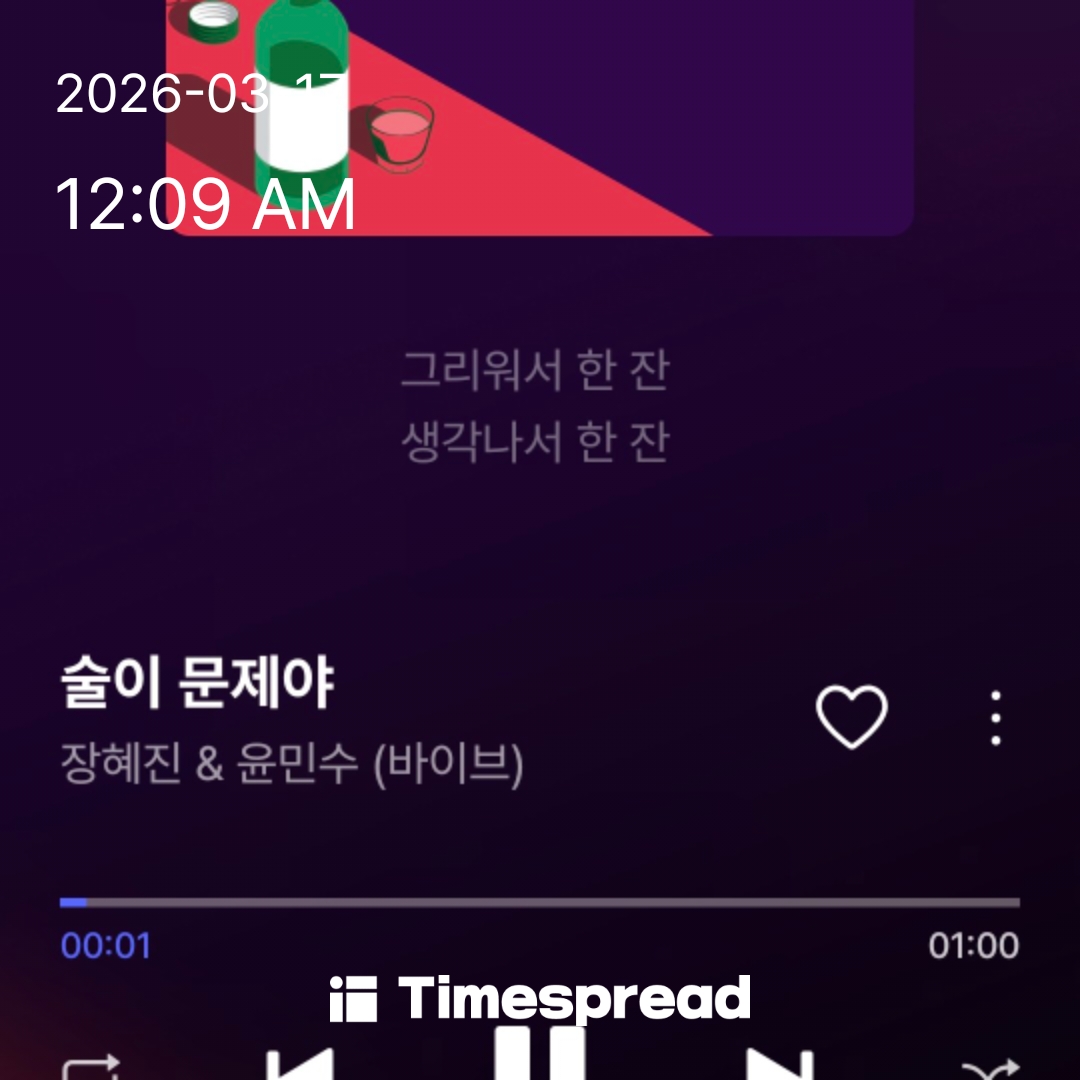
Task: Toggle repeat mode
Action: pos(91,1068)
